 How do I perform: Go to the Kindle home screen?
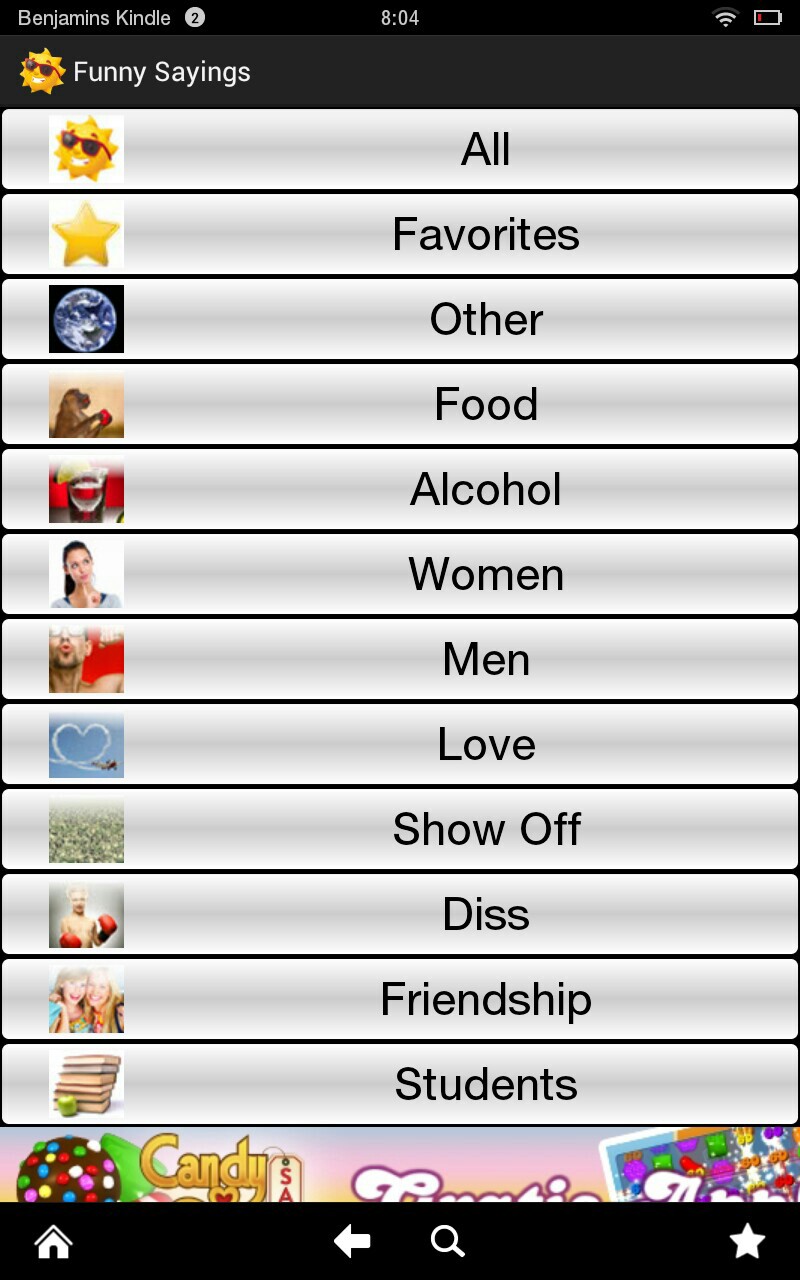click(53, 1242)
